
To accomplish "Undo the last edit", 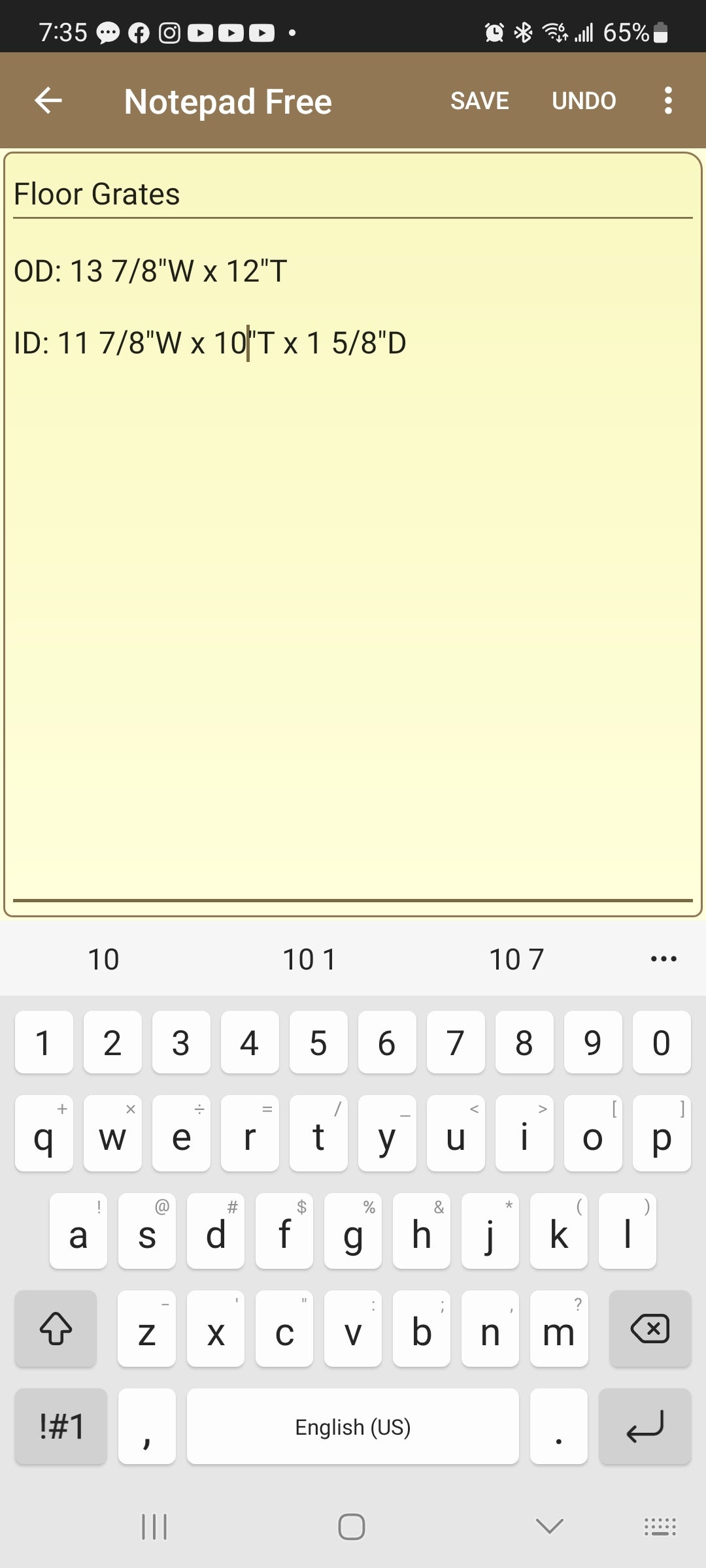I will pos(584,101).
